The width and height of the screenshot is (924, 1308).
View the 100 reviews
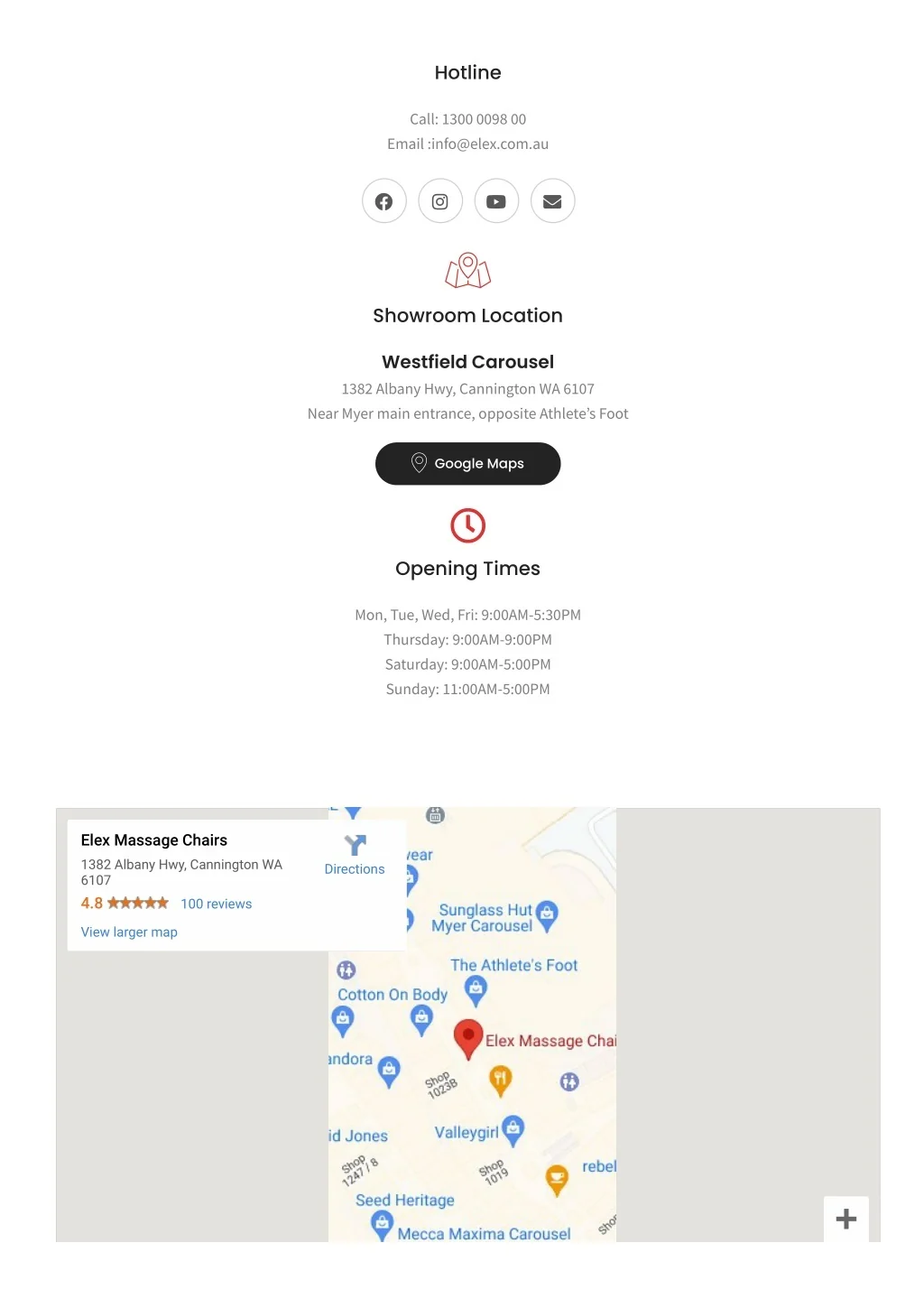tap(216, 904)
